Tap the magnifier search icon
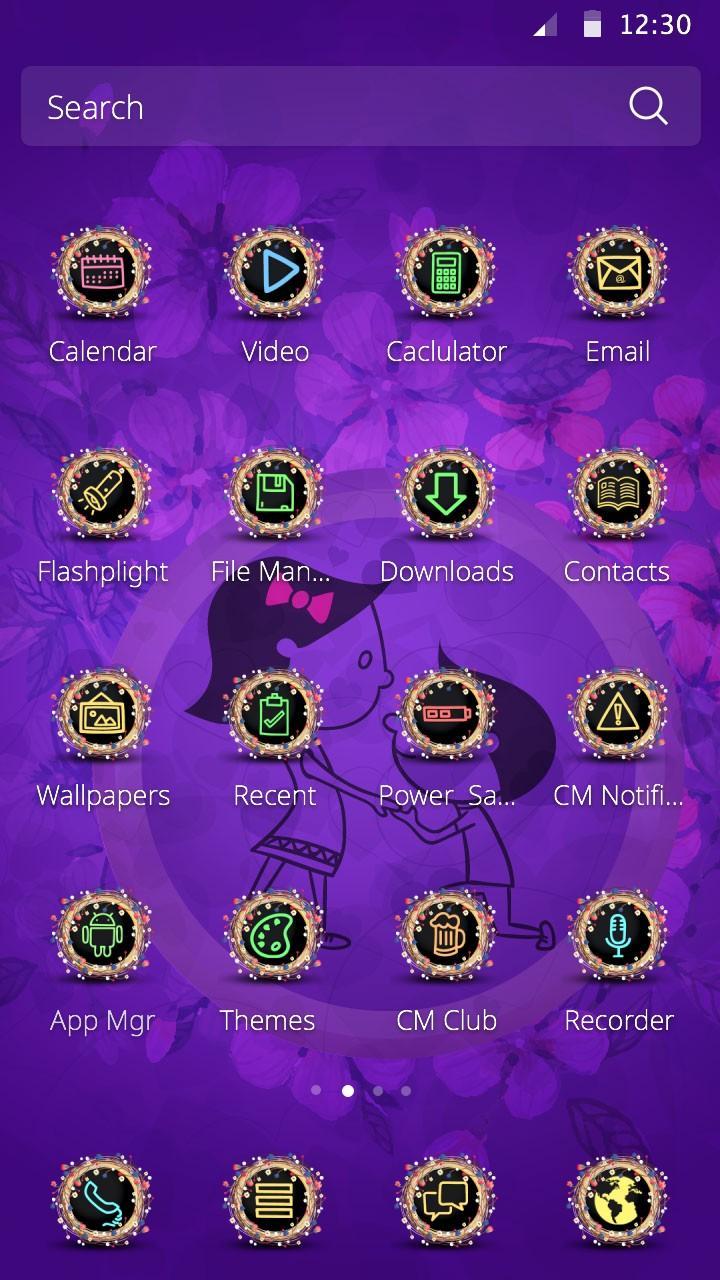This screenshot has height=1280, width=720. (x=648, y=106)
